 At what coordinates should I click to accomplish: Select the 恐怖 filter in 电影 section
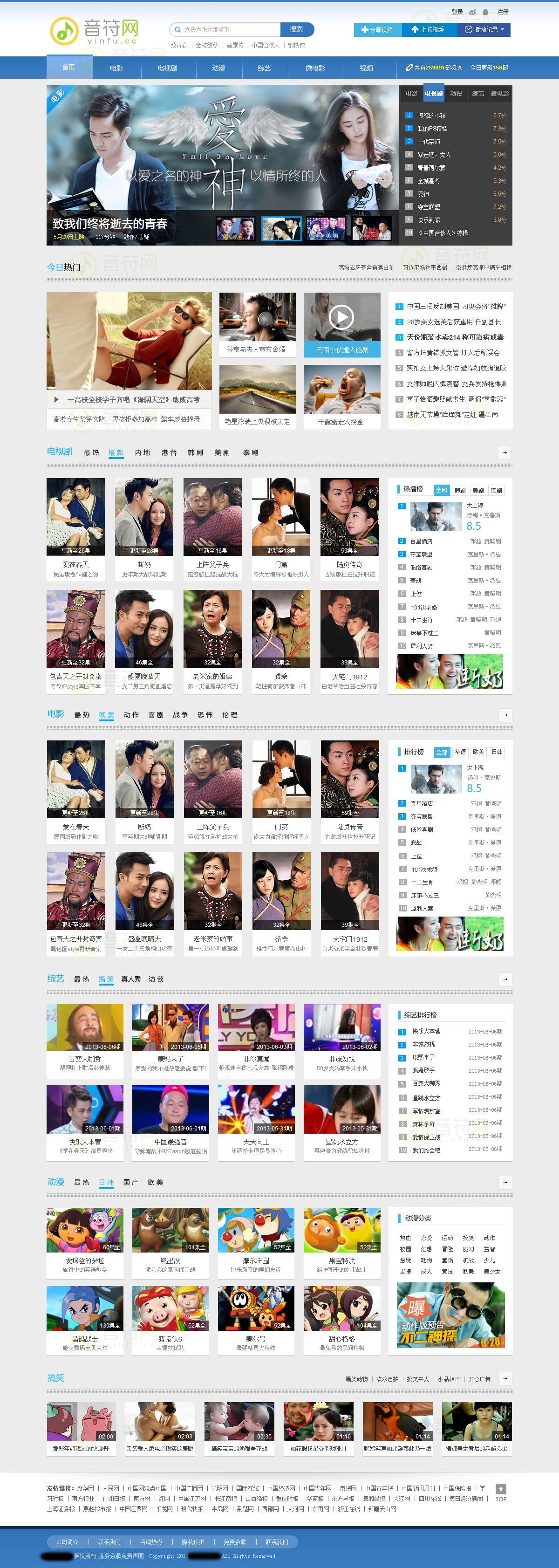pyautogui.click(x=205, y=715)
